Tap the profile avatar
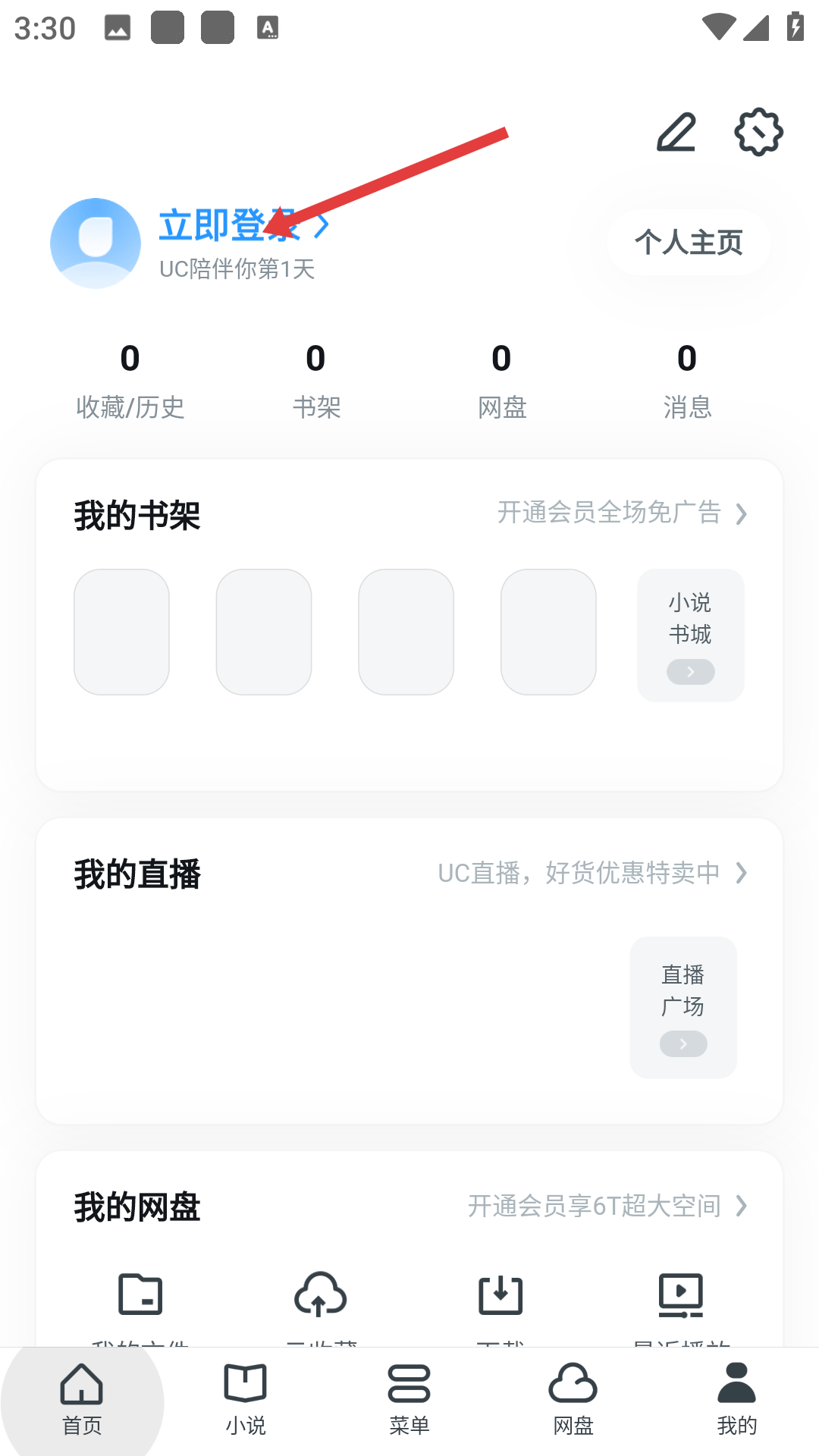Image resolution: width=819 pixels, height=1456 pixels. tap(96, 243)
